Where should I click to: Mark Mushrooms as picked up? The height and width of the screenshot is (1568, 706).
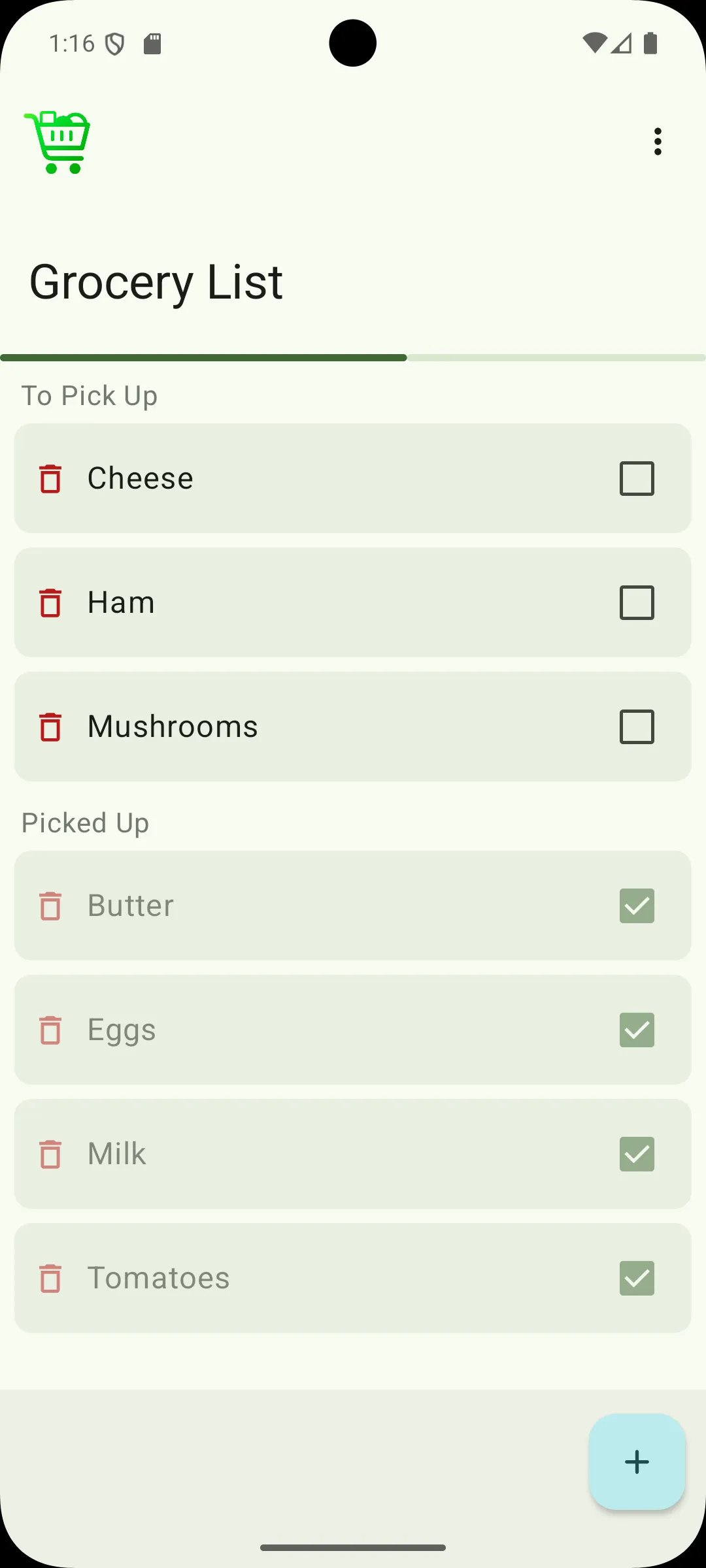(x=637, y=726)
